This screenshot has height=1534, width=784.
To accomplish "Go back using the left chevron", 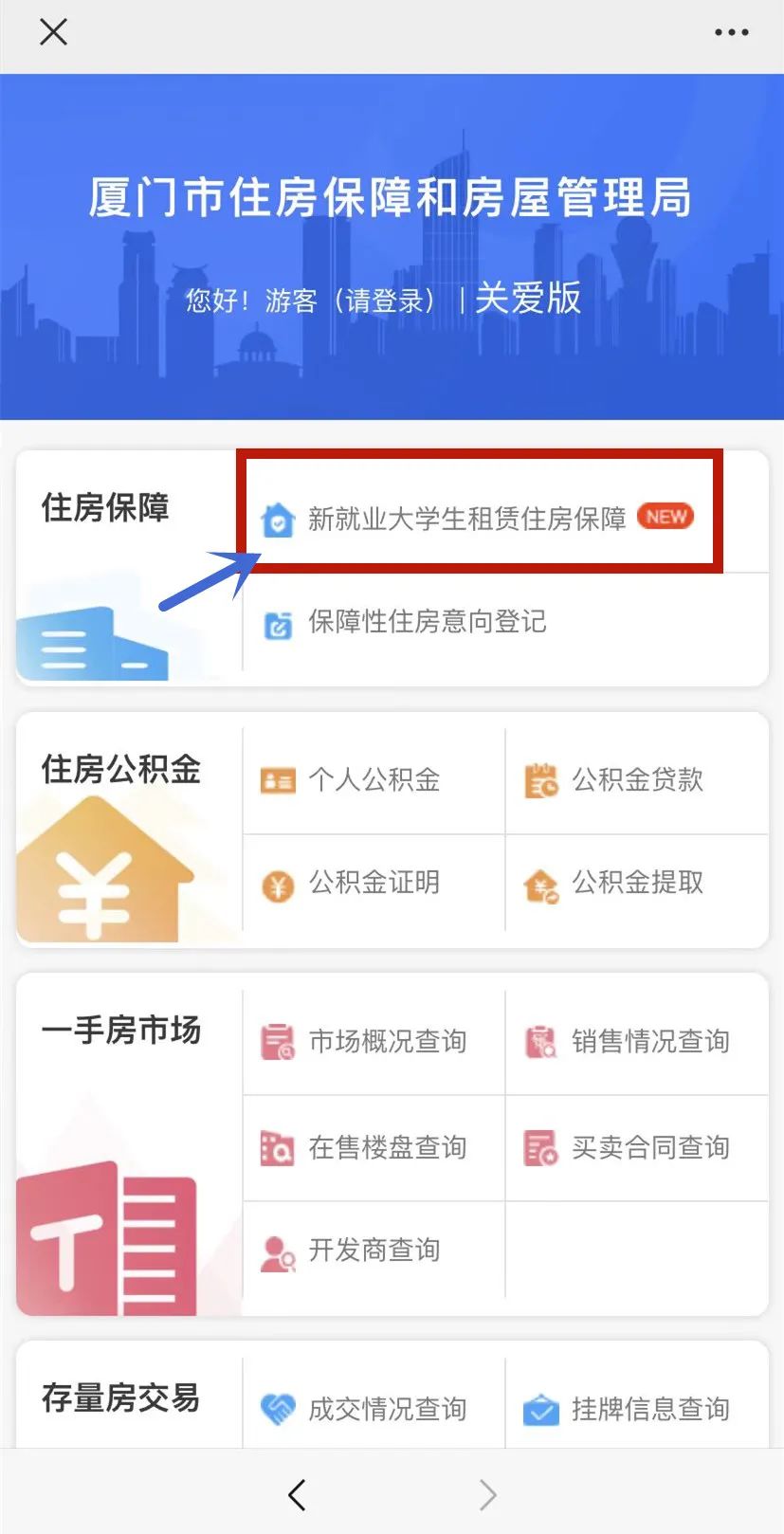I will pos(296,1494).
